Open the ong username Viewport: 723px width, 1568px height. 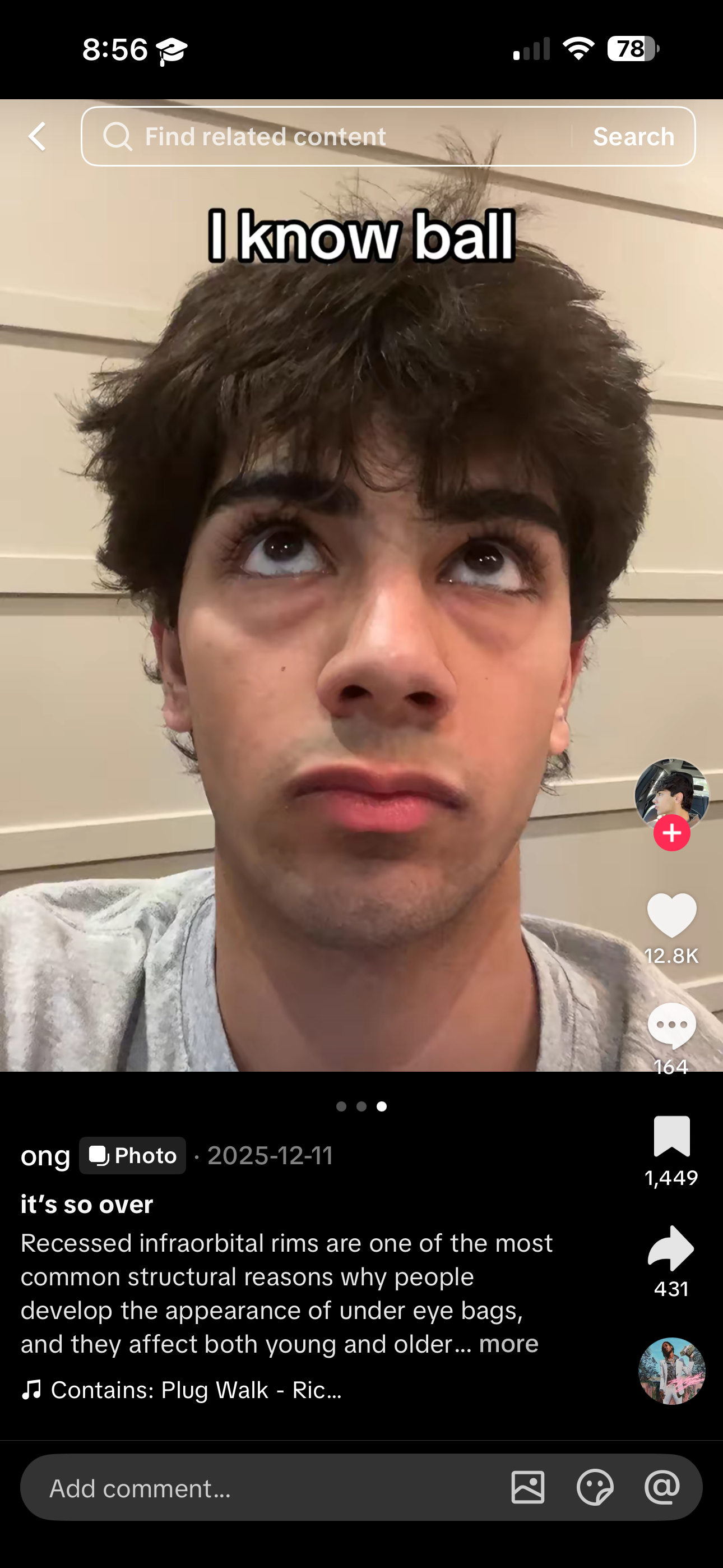click(x=45, y=1155)
